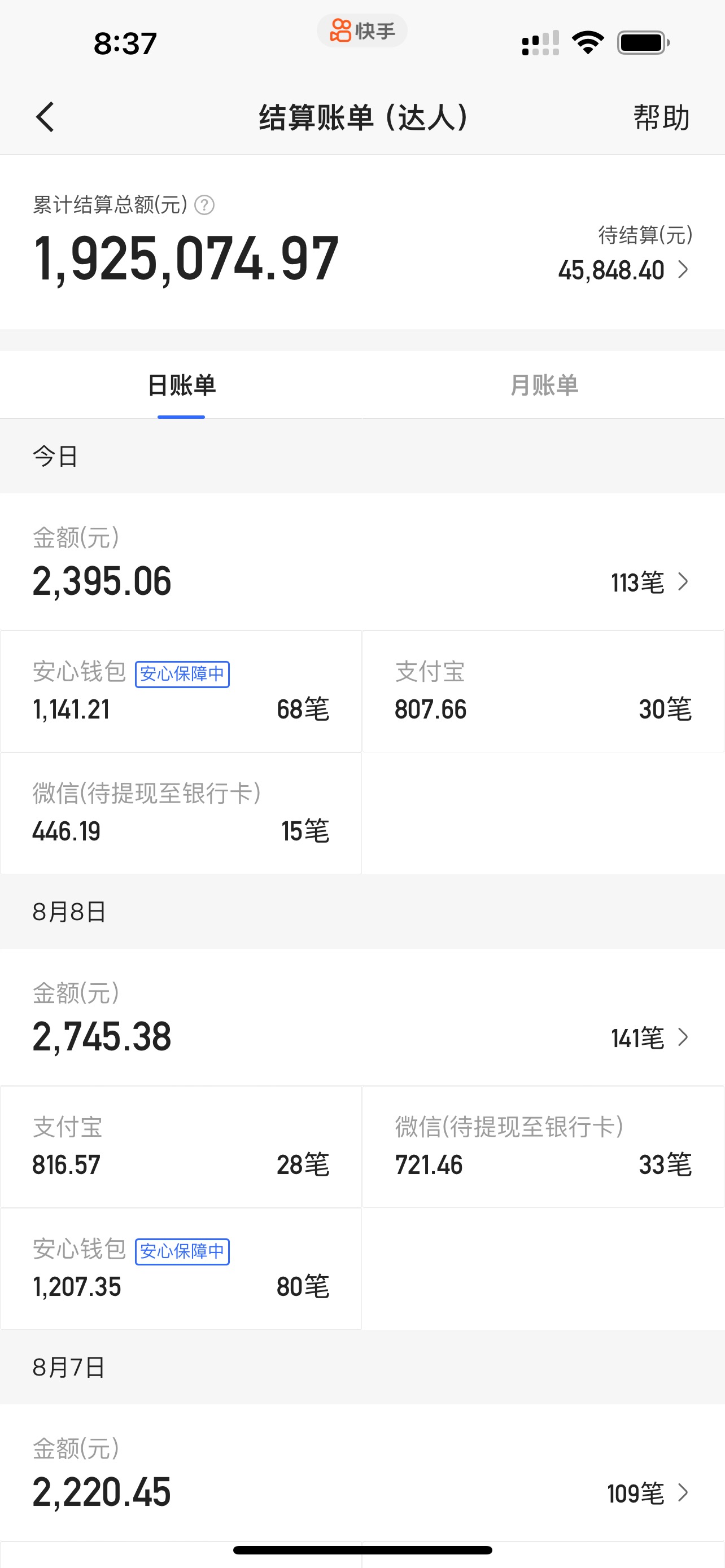Open August 7th 109笔 transaction details

tap(647, 1493)
